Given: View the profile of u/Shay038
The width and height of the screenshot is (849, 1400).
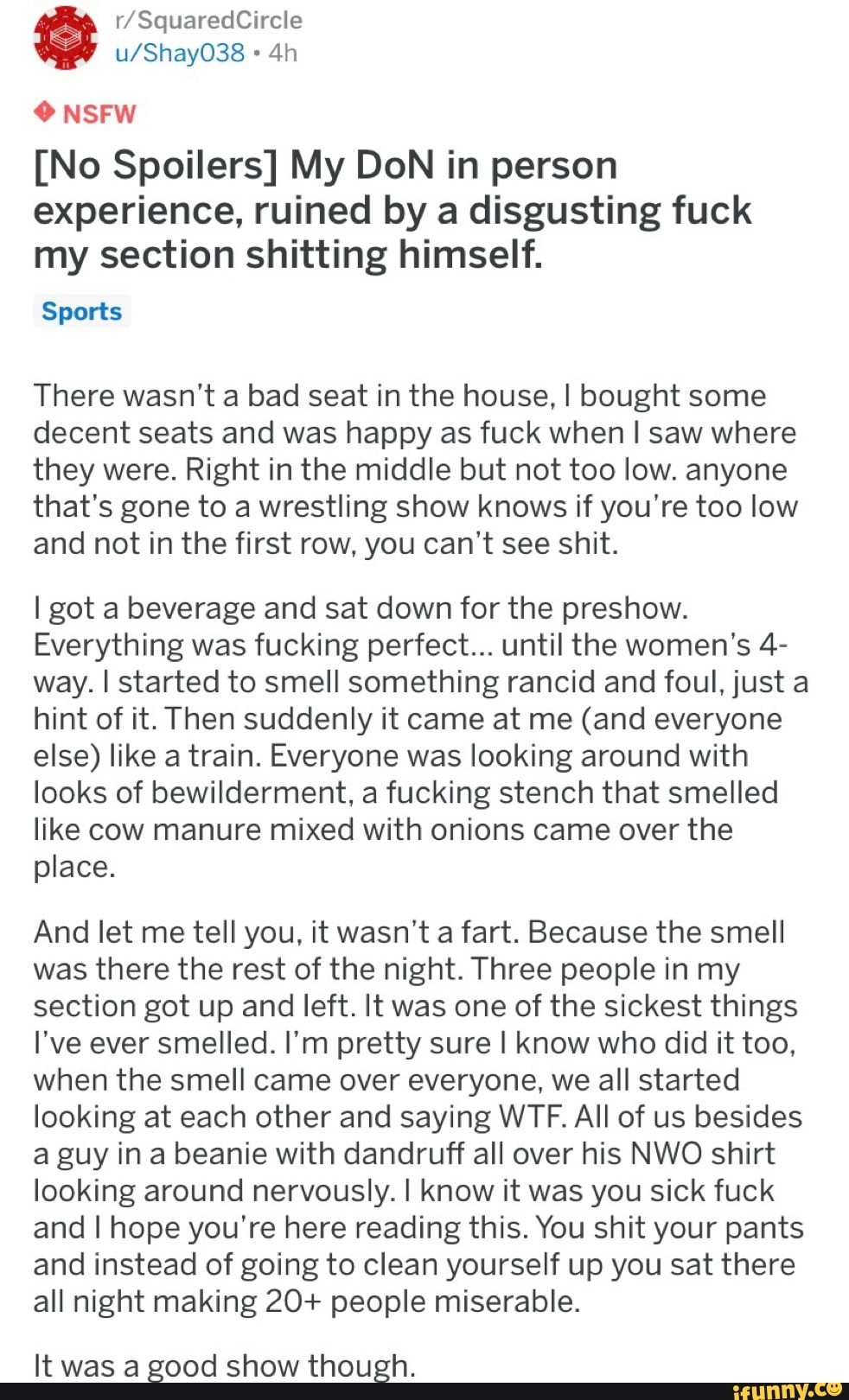Looking at the screenshot, I should [180, 54].
